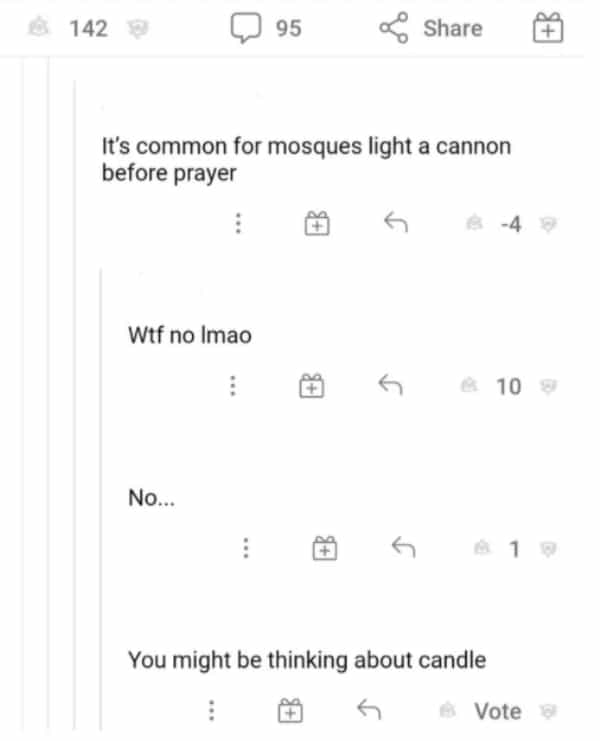Reply to the 'No...' comment
The width and height of the screenshot is (600, 741).
click(x=402, y=548)
